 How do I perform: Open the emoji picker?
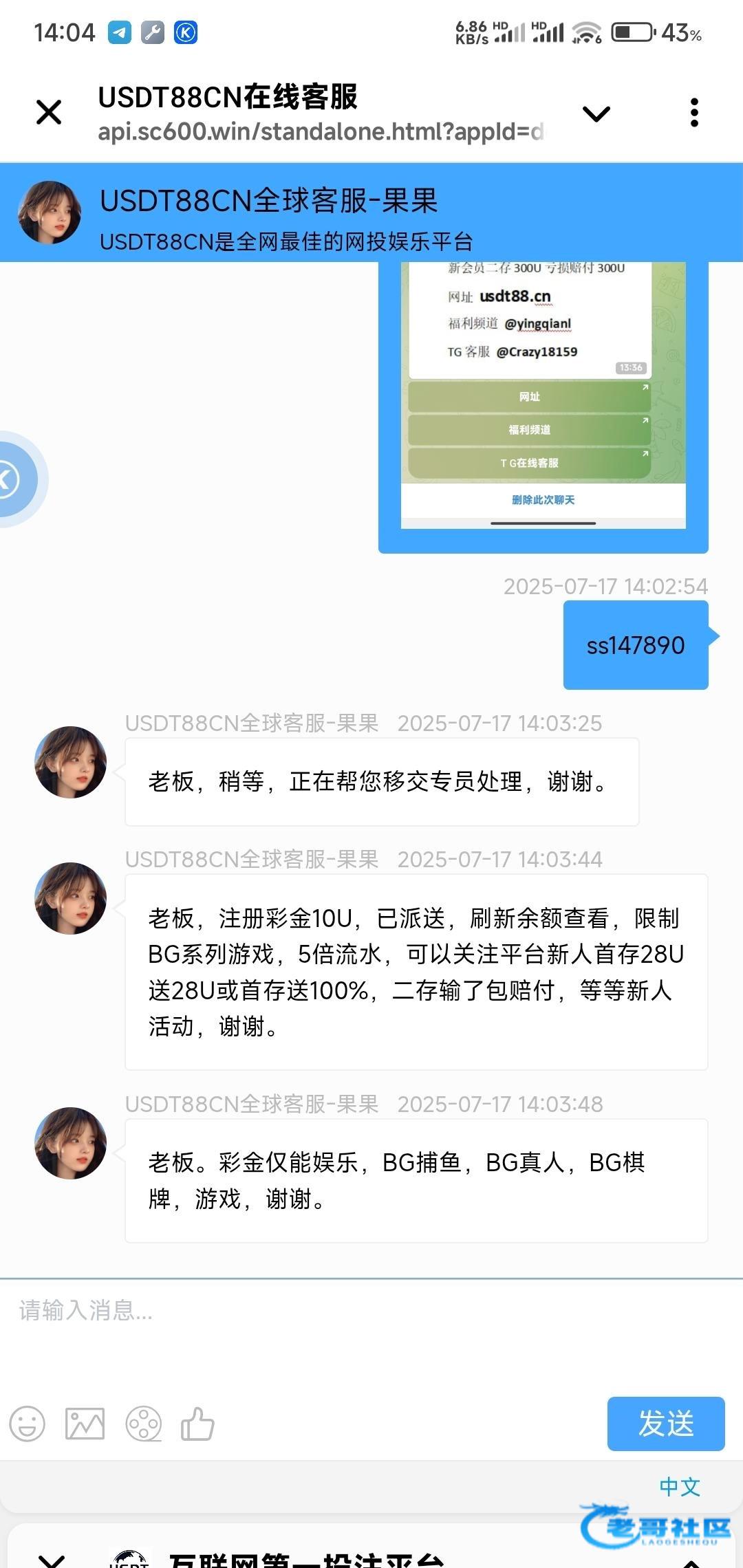28,1424
